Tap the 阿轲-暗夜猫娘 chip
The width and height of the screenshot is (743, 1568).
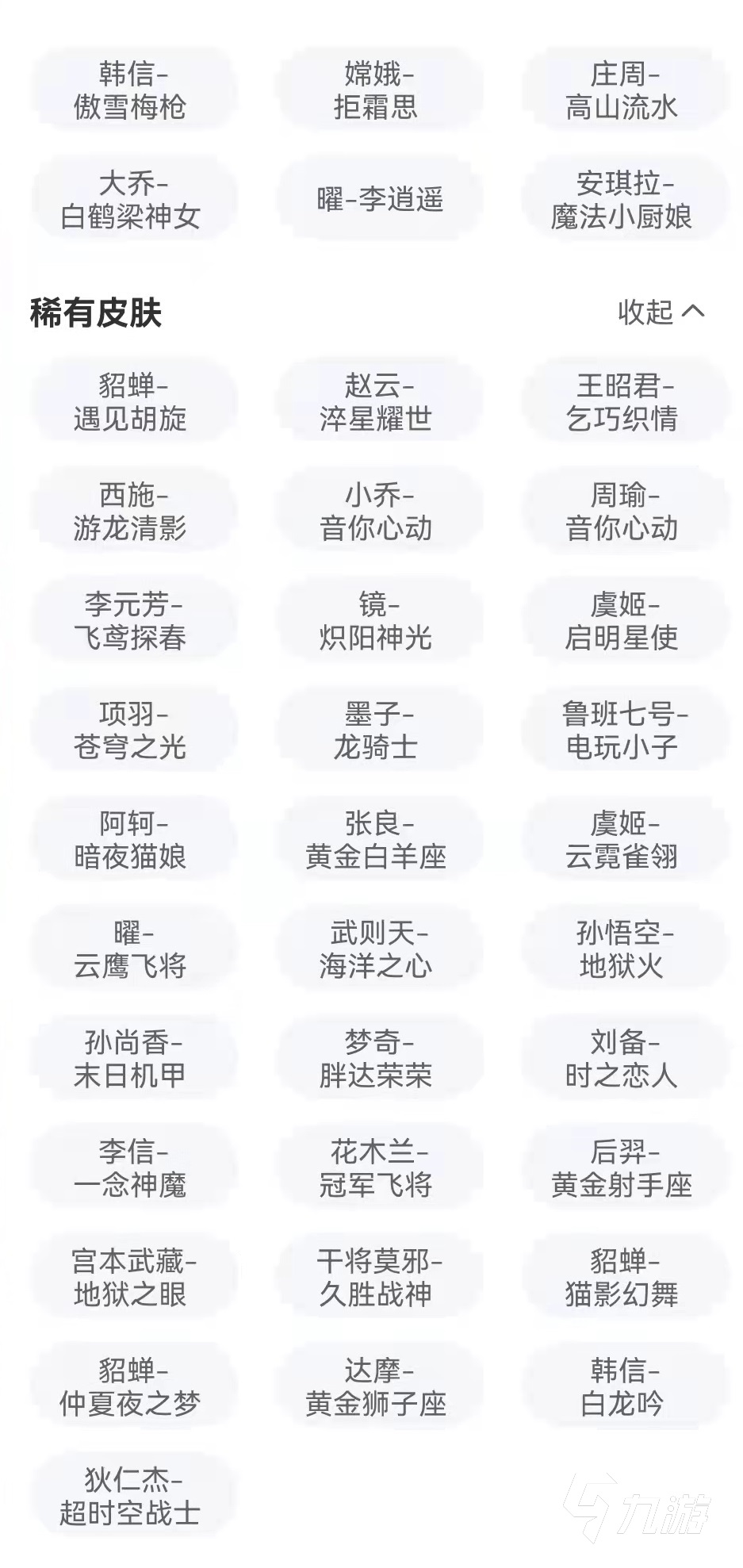132,840
